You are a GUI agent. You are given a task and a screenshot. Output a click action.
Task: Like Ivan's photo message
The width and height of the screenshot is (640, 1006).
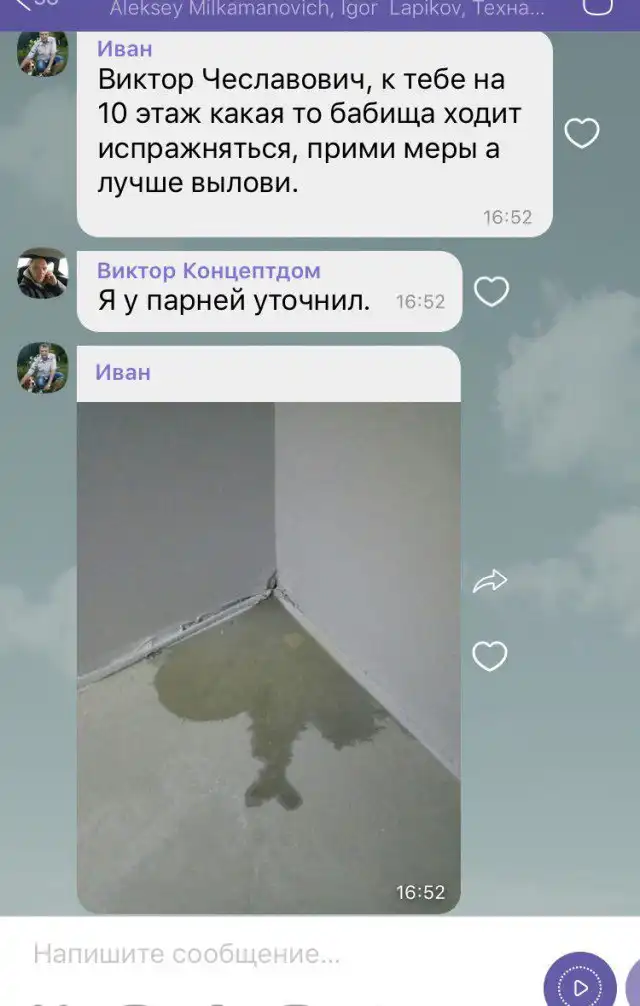point(490,656)
